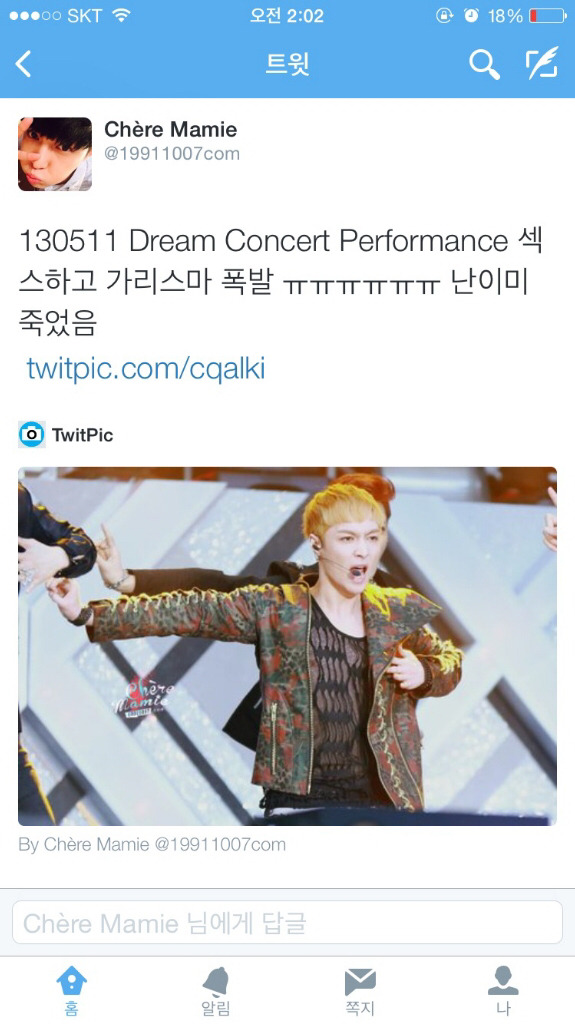
Task: Go back using the header arrow
Action: (x=24, y=65)
